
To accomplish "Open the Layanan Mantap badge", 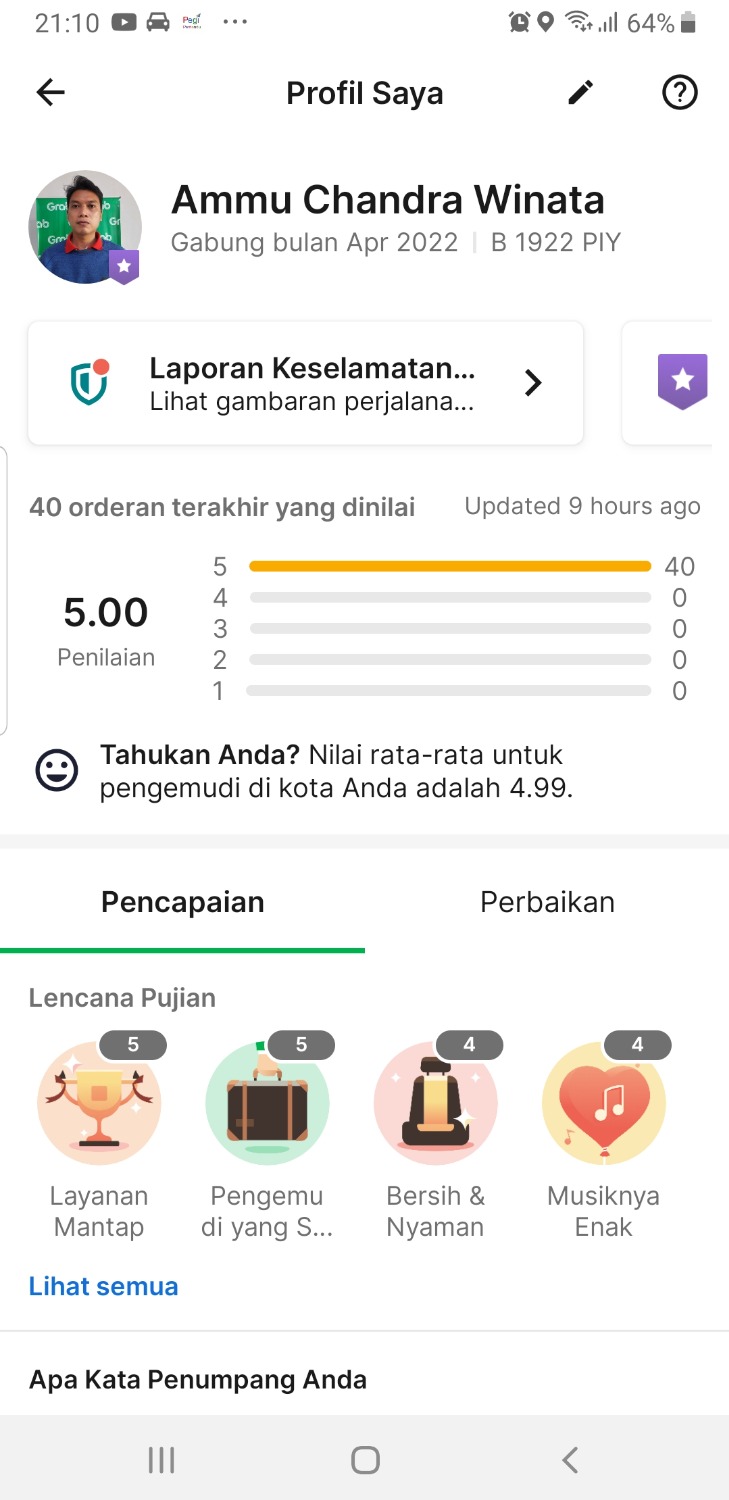I will (99, 1105).
